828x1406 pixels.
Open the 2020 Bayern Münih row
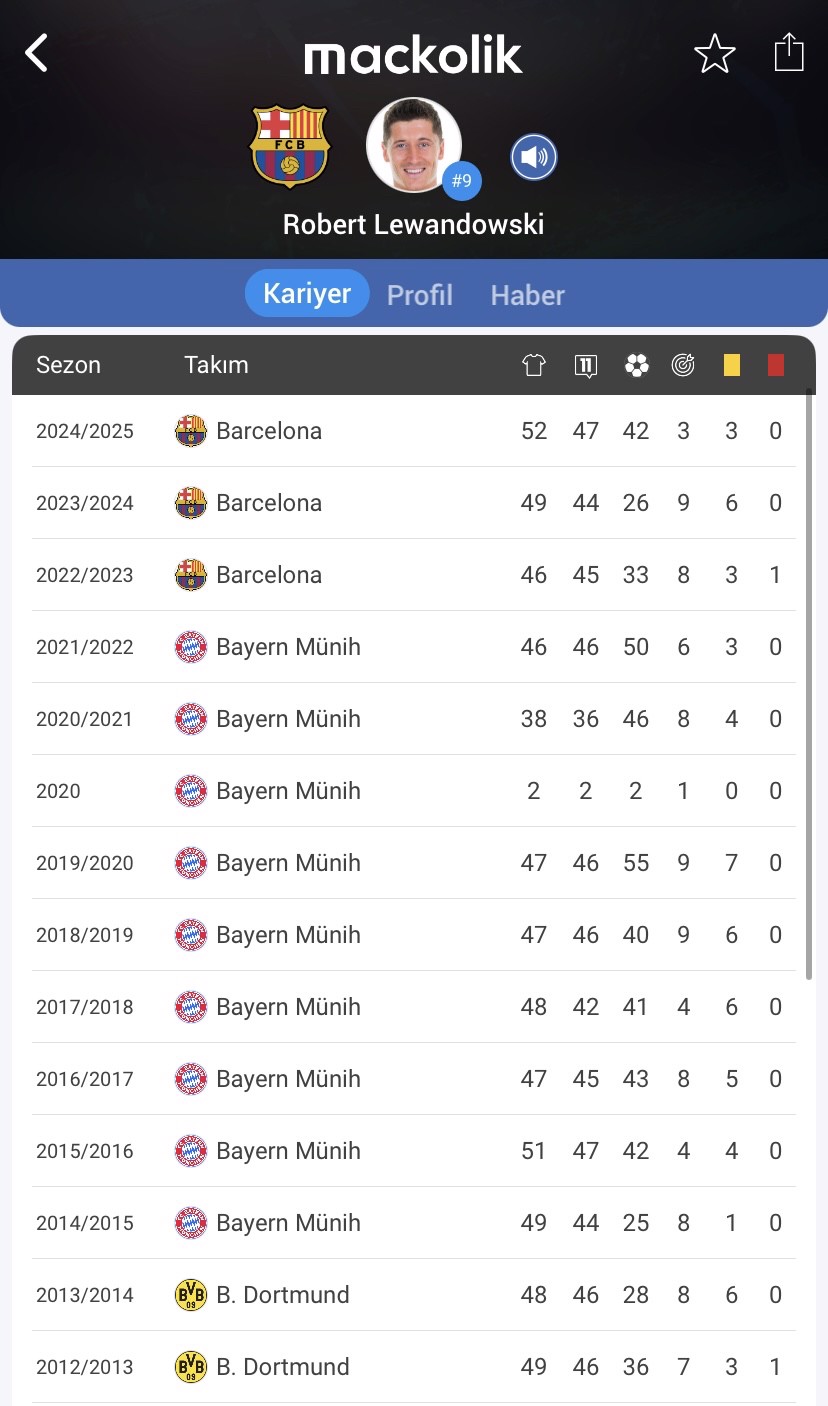[x=414, y=791]
